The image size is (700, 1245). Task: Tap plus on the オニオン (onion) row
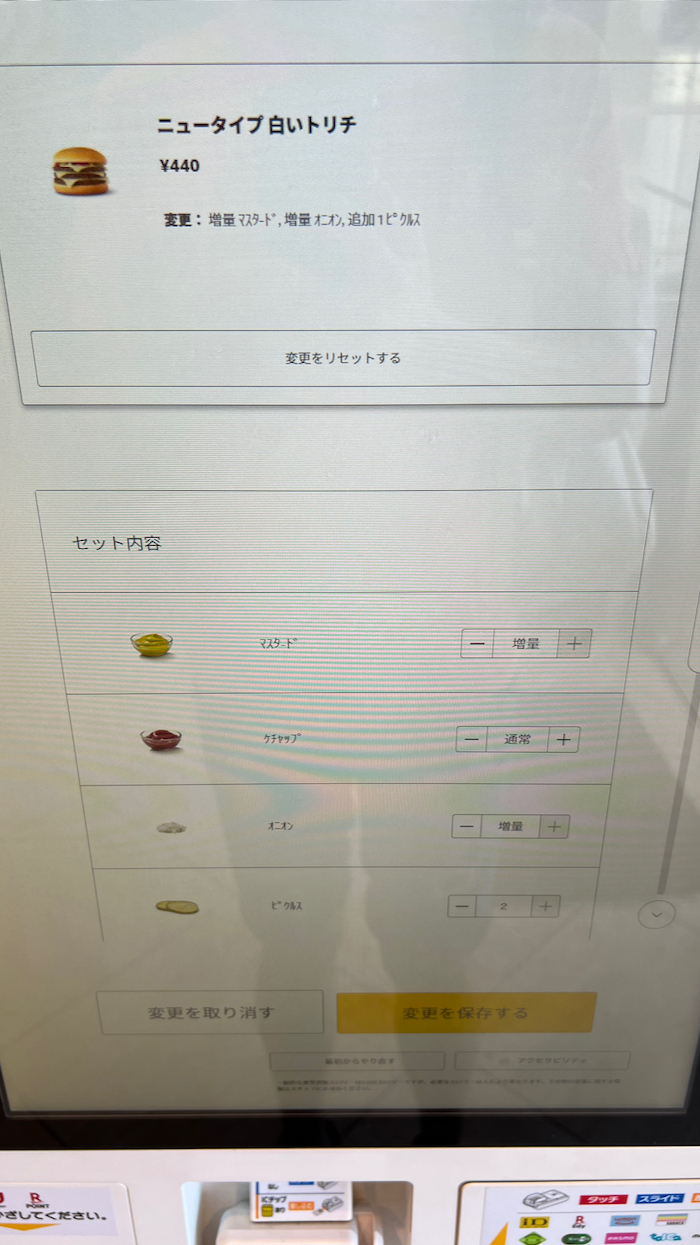click(554, 827)
